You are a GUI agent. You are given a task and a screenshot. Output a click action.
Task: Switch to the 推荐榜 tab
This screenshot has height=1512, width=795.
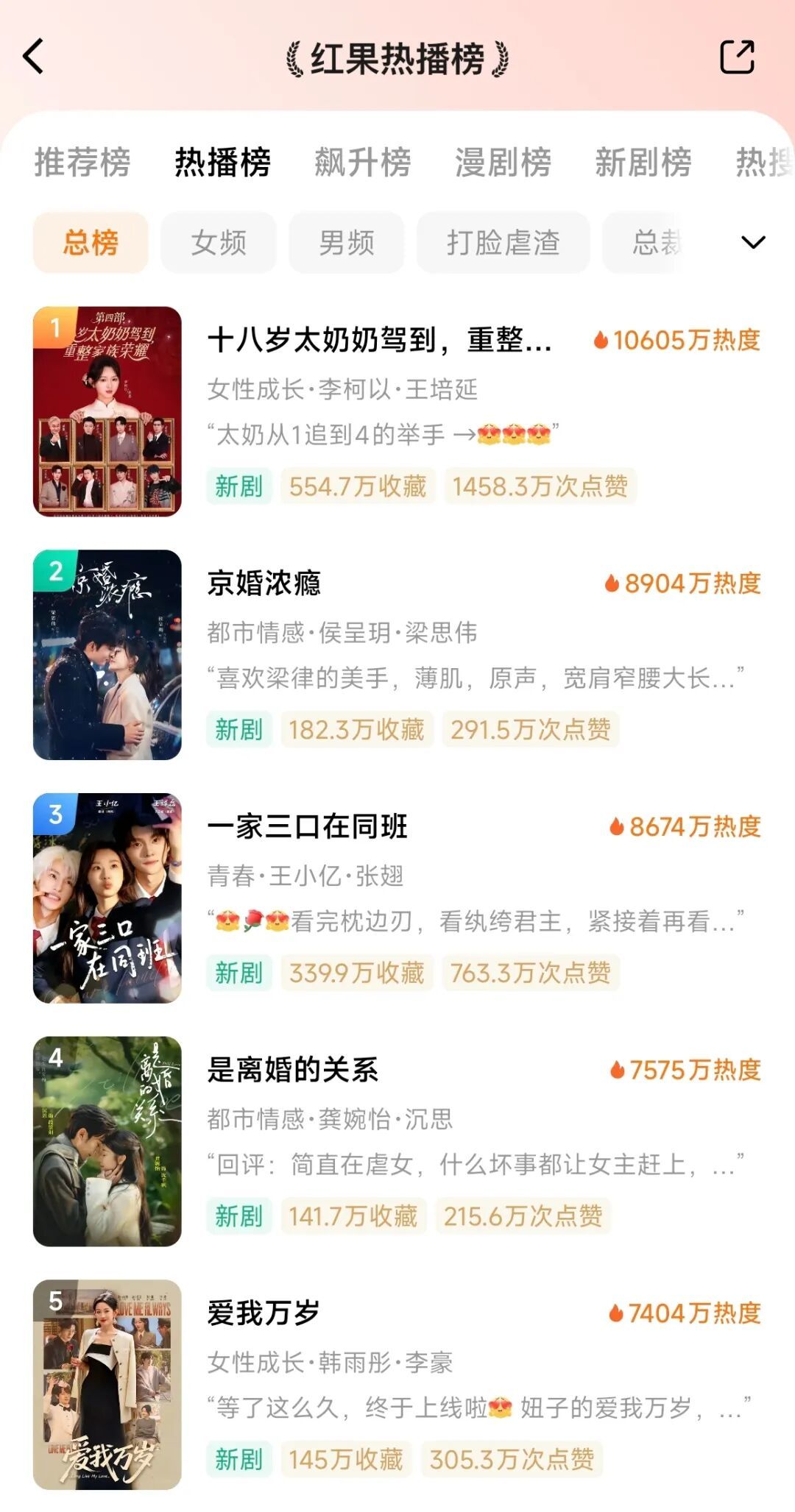[x=82, y=162]
